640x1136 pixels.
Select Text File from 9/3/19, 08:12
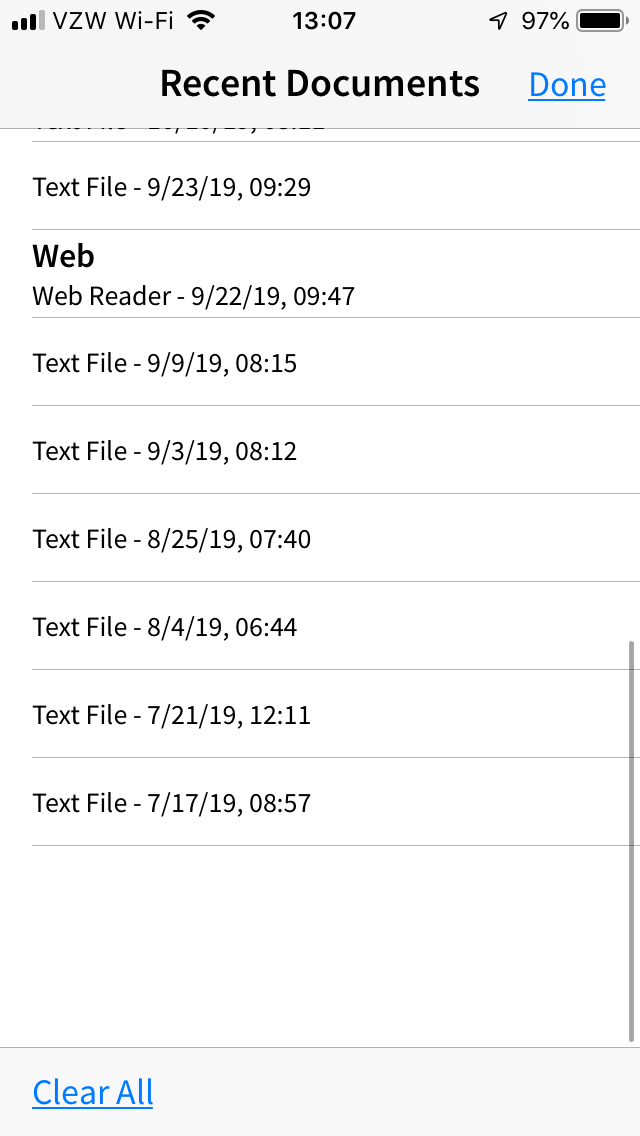(320, 450)
